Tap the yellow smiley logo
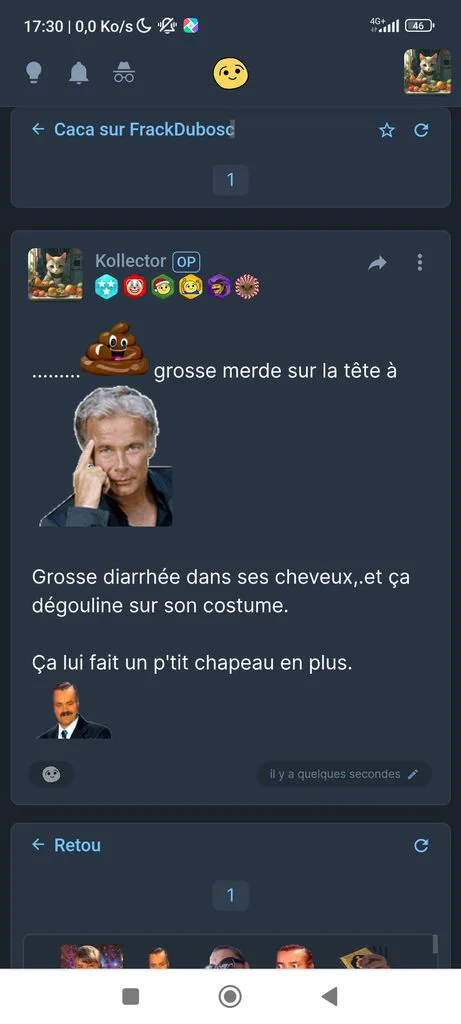 [x=230, y=72]
